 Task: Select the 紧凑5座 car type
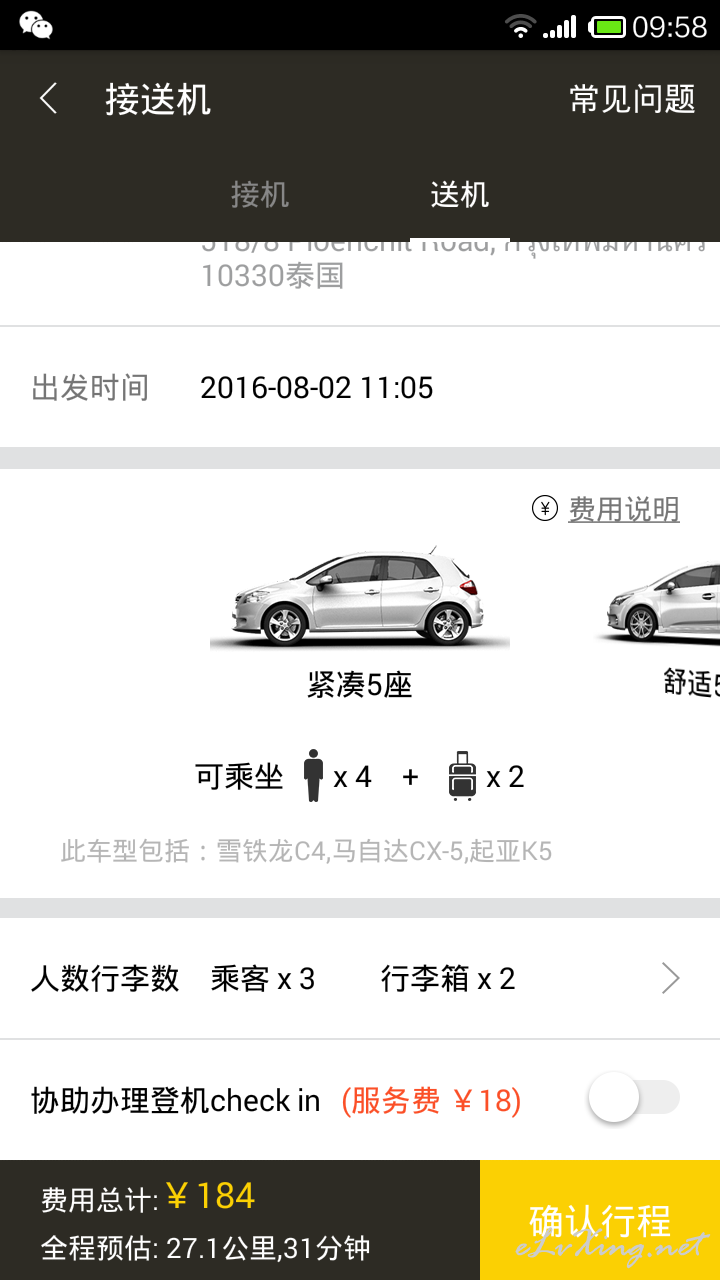pos(360,620)
